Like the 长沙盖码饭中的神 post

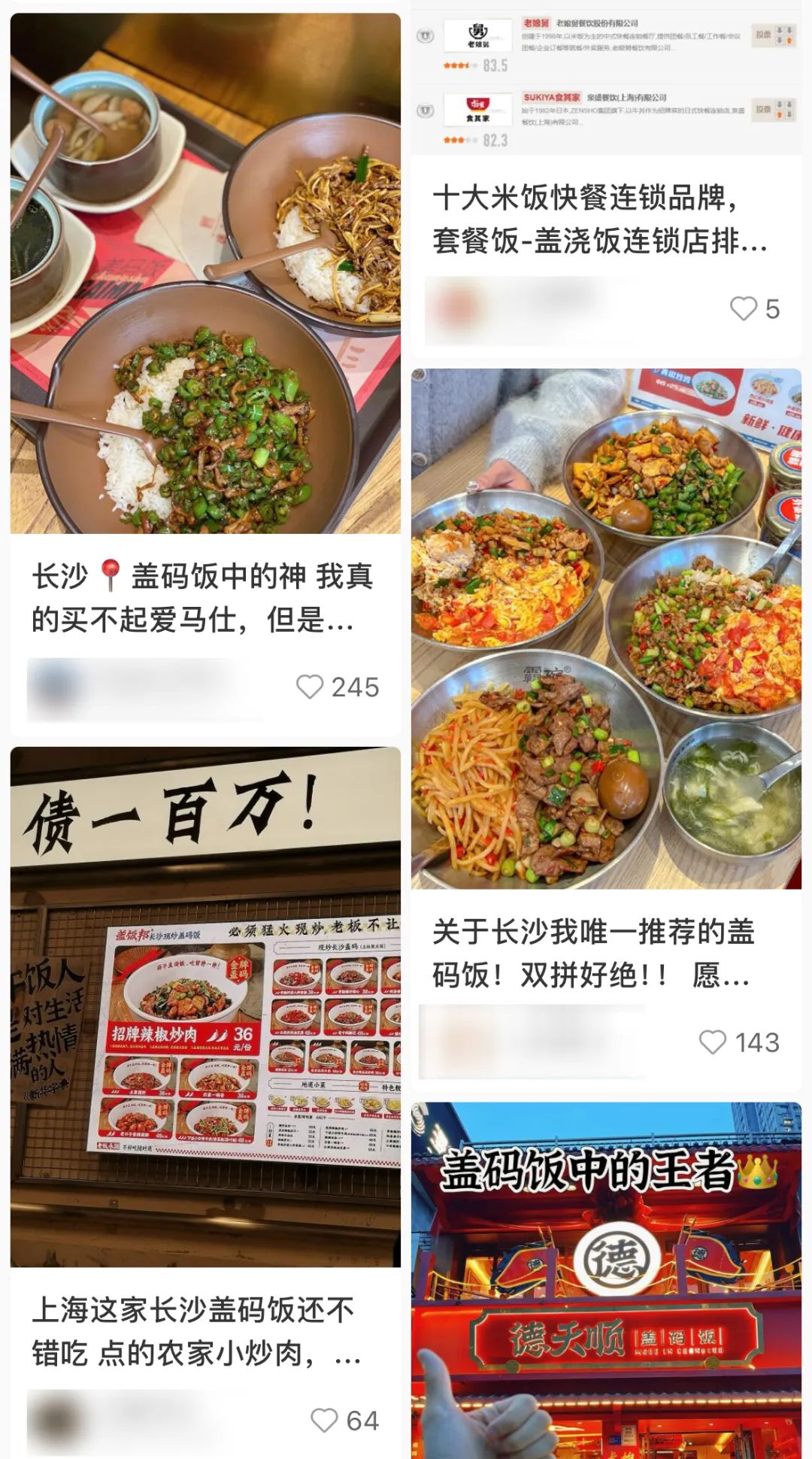pos(310,687)
